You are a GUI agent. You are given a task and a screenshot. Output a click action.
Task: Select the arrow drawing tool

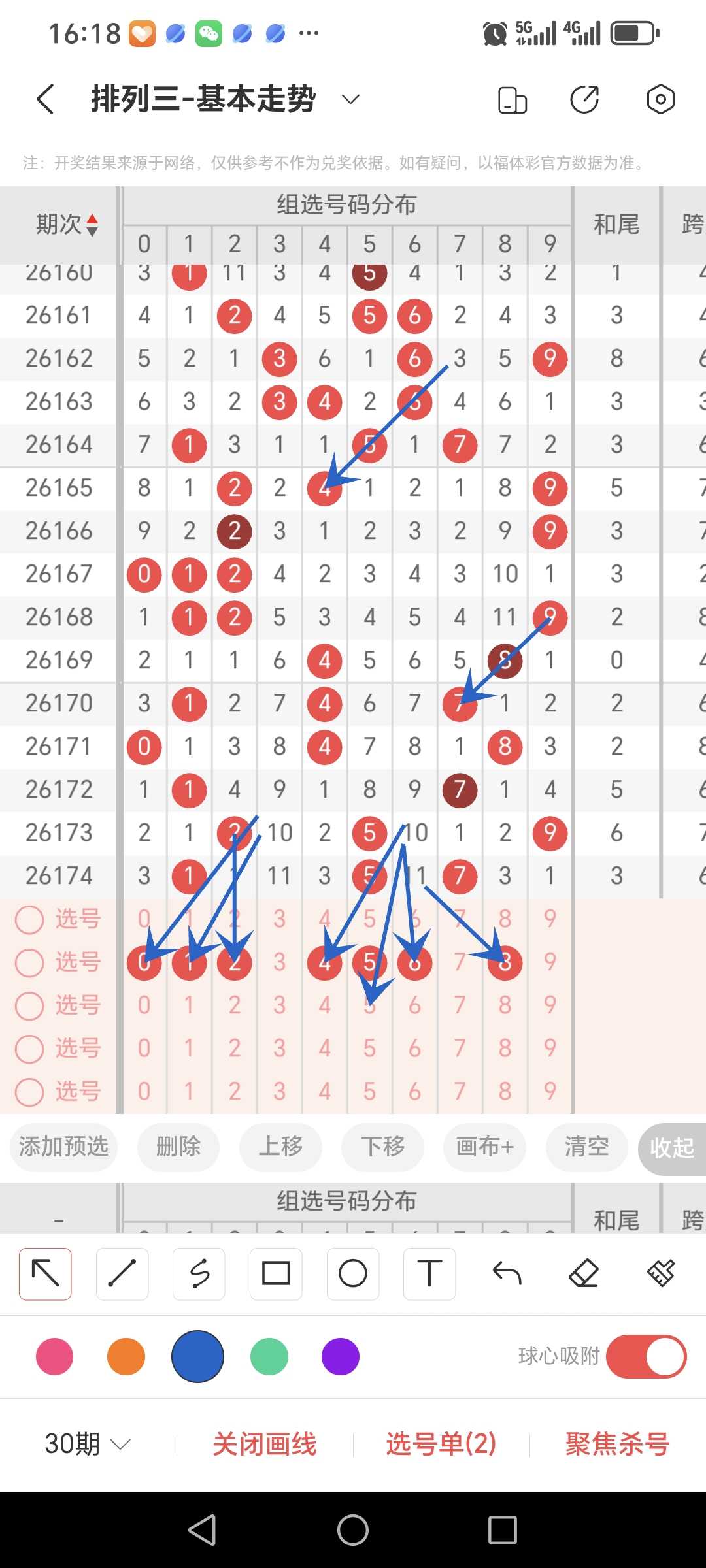point(45,1274)
